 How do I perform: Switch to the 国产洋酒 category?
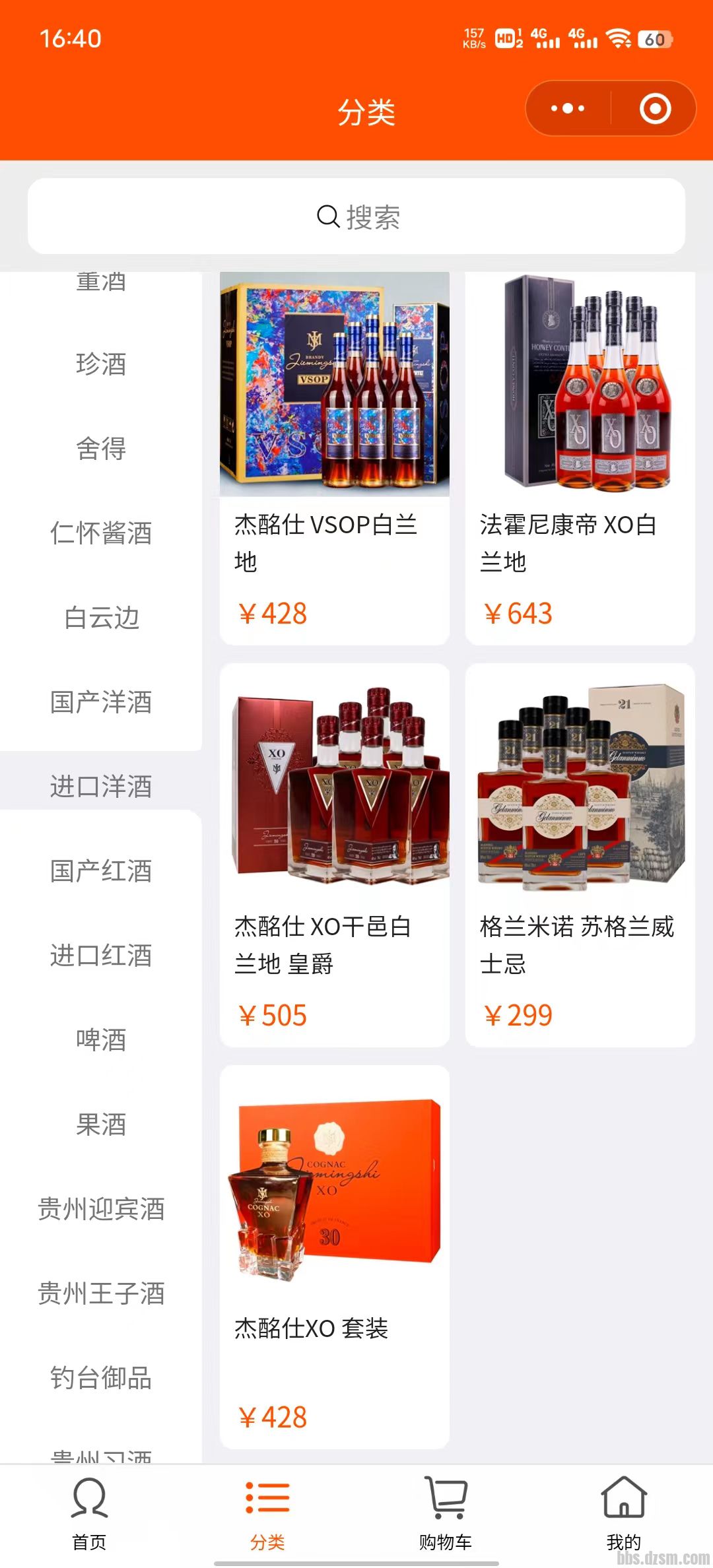[x=101, y=702]
